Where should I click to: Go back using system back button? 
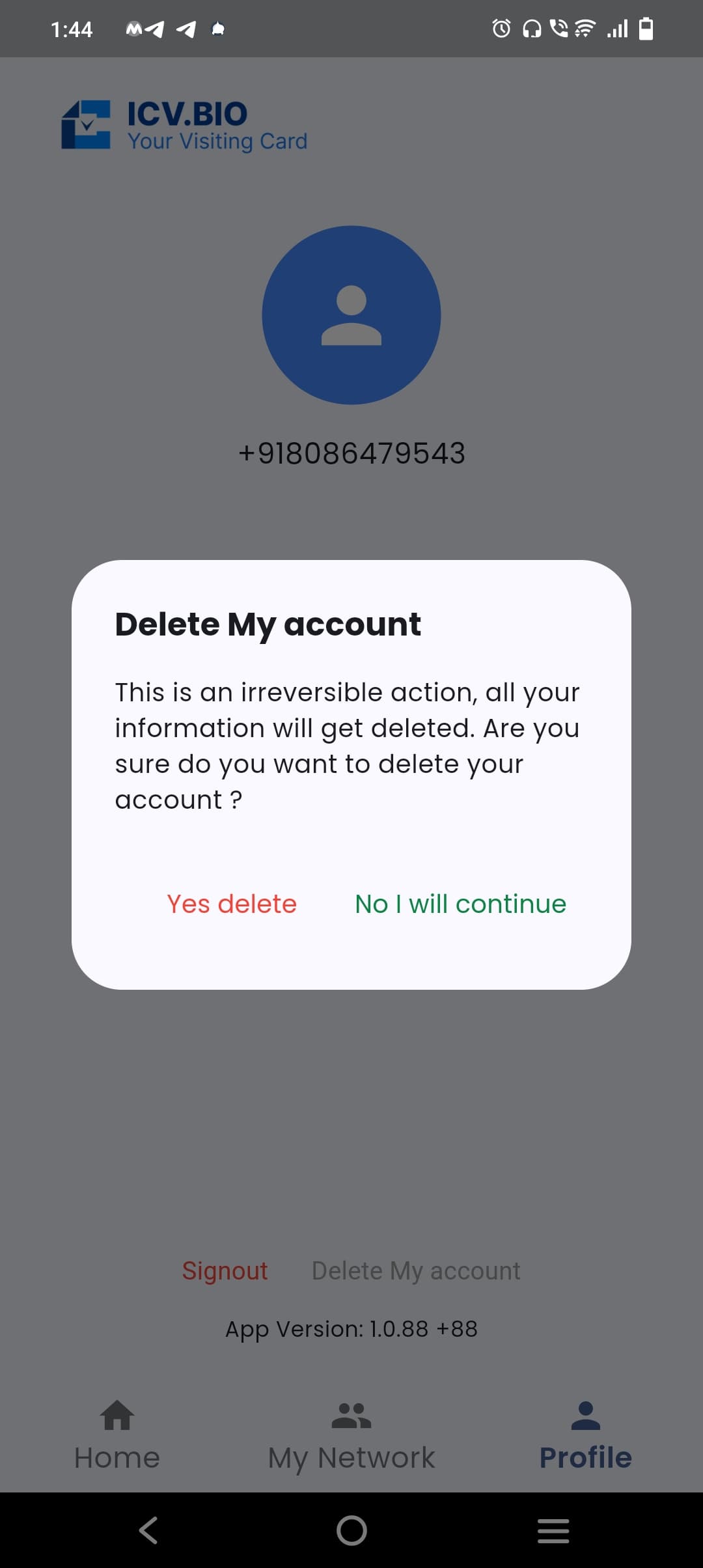click(x=149, y=1530)
